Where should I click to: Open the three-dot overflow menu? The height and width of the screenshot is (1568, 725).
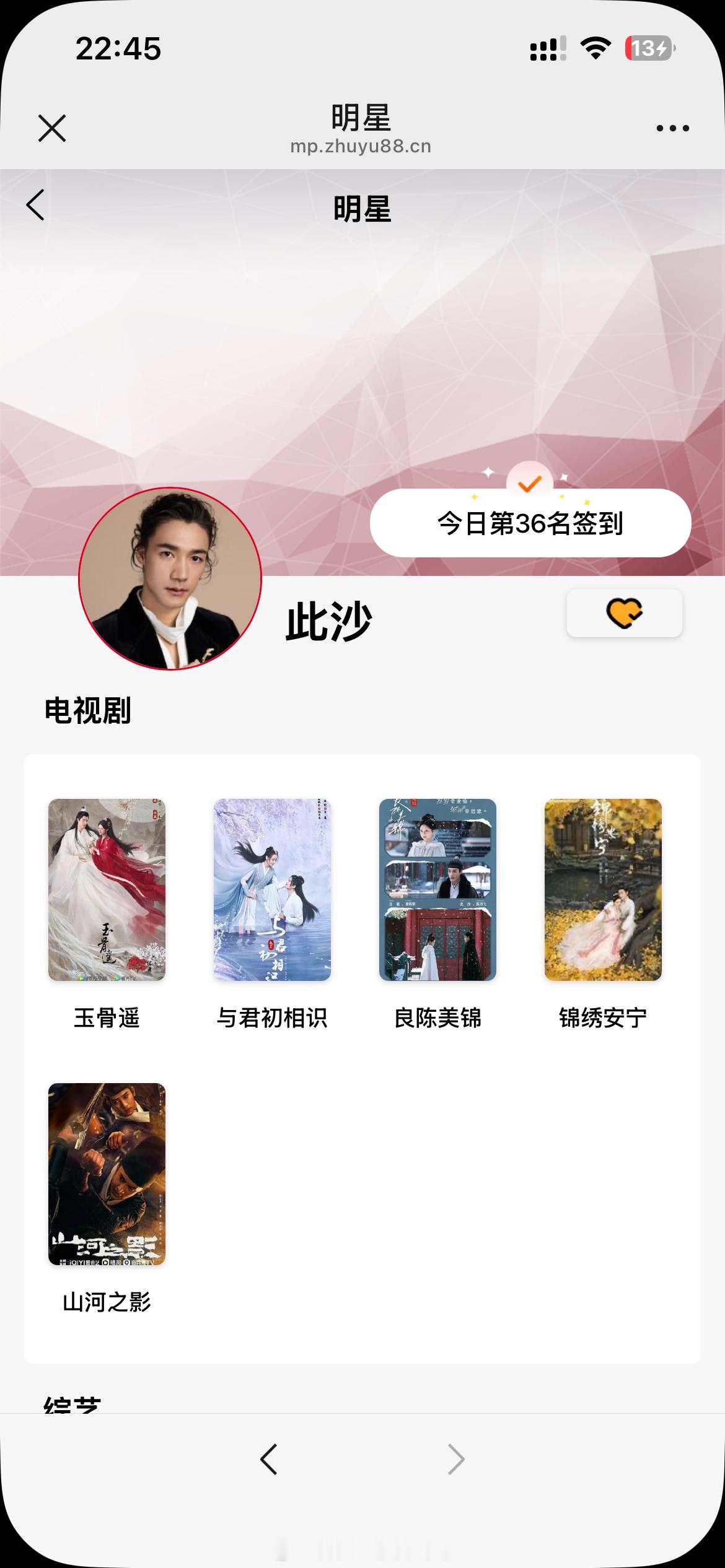click(672, 128)
